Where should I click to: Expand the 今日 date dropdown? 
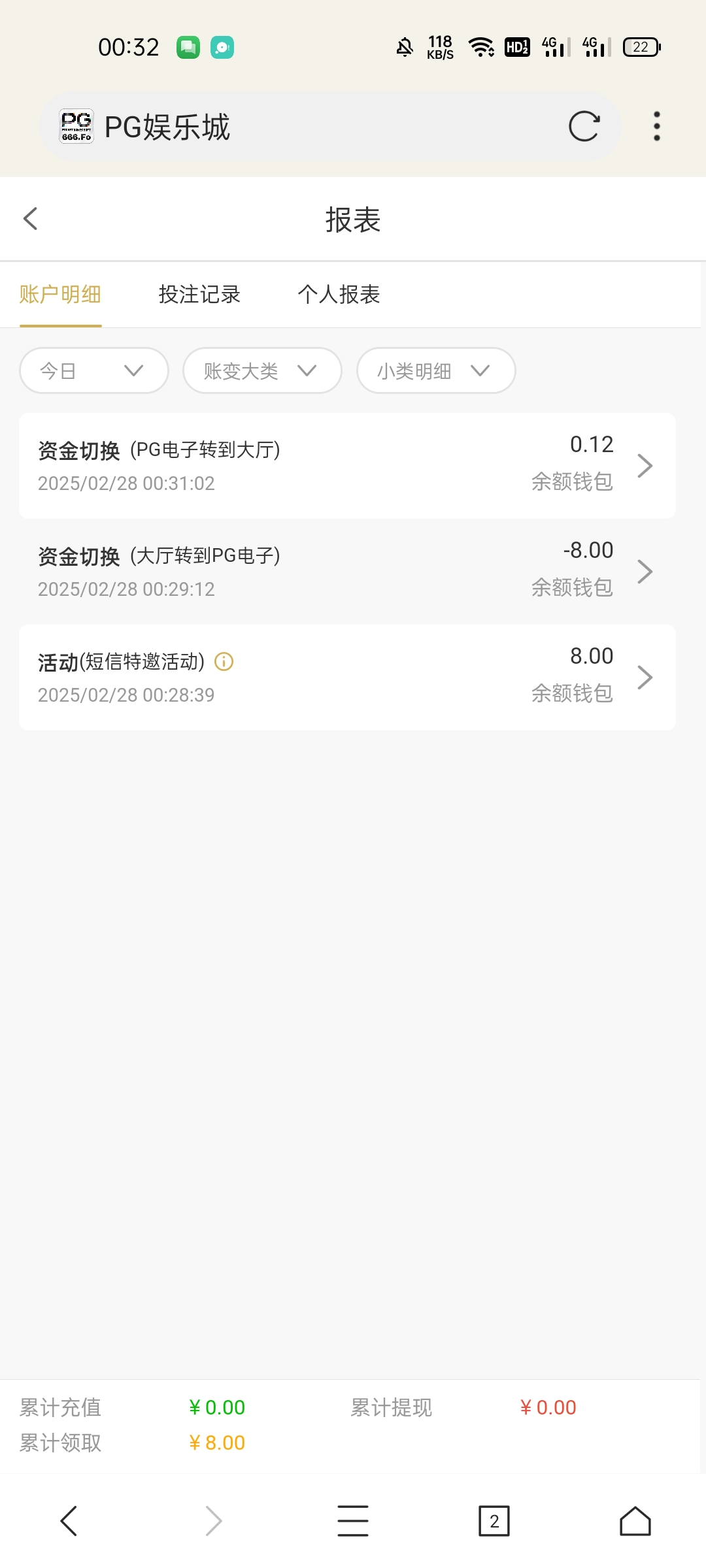[94, 370]
